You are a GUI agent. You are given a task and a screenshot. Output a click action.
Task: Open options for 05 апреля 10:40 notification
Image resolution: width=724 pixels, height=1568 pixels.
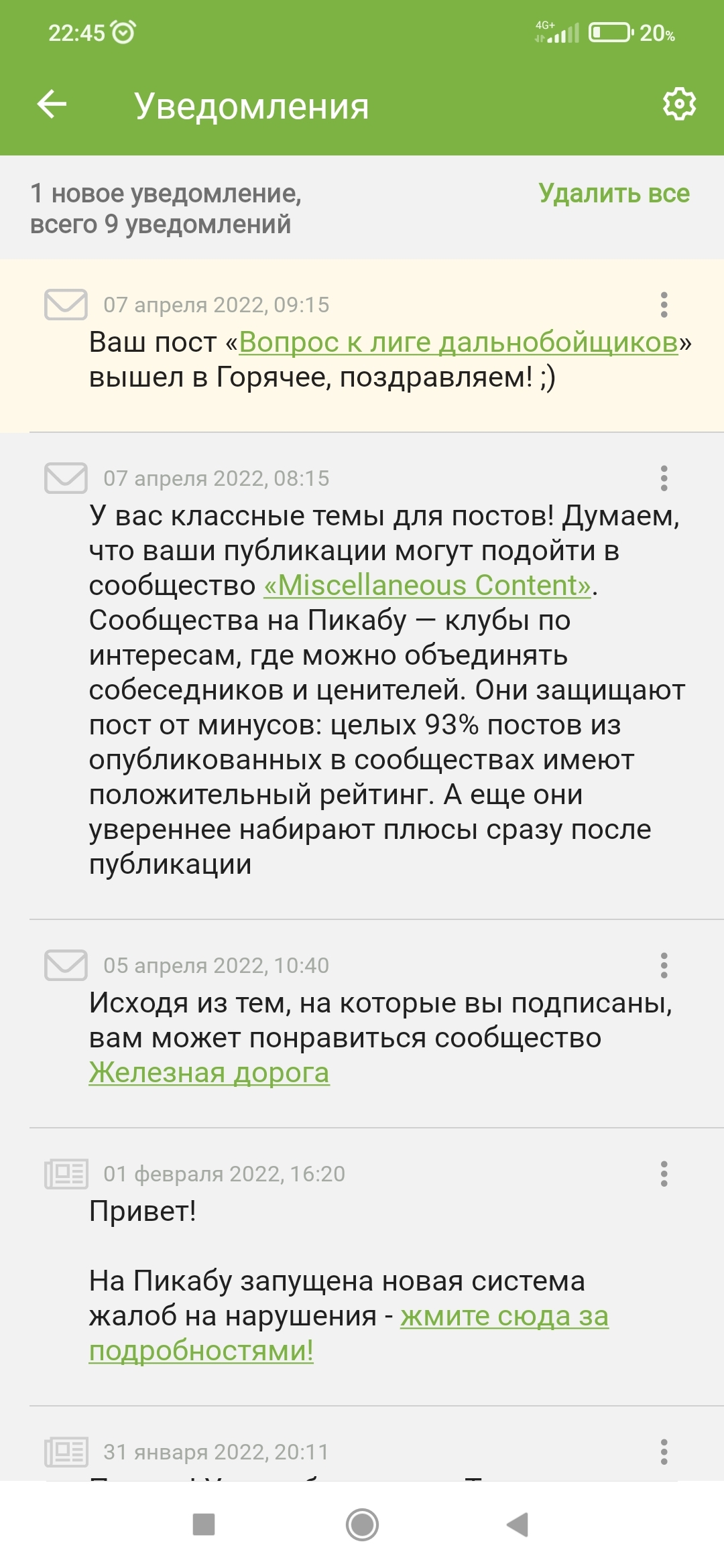coord(664,966)
